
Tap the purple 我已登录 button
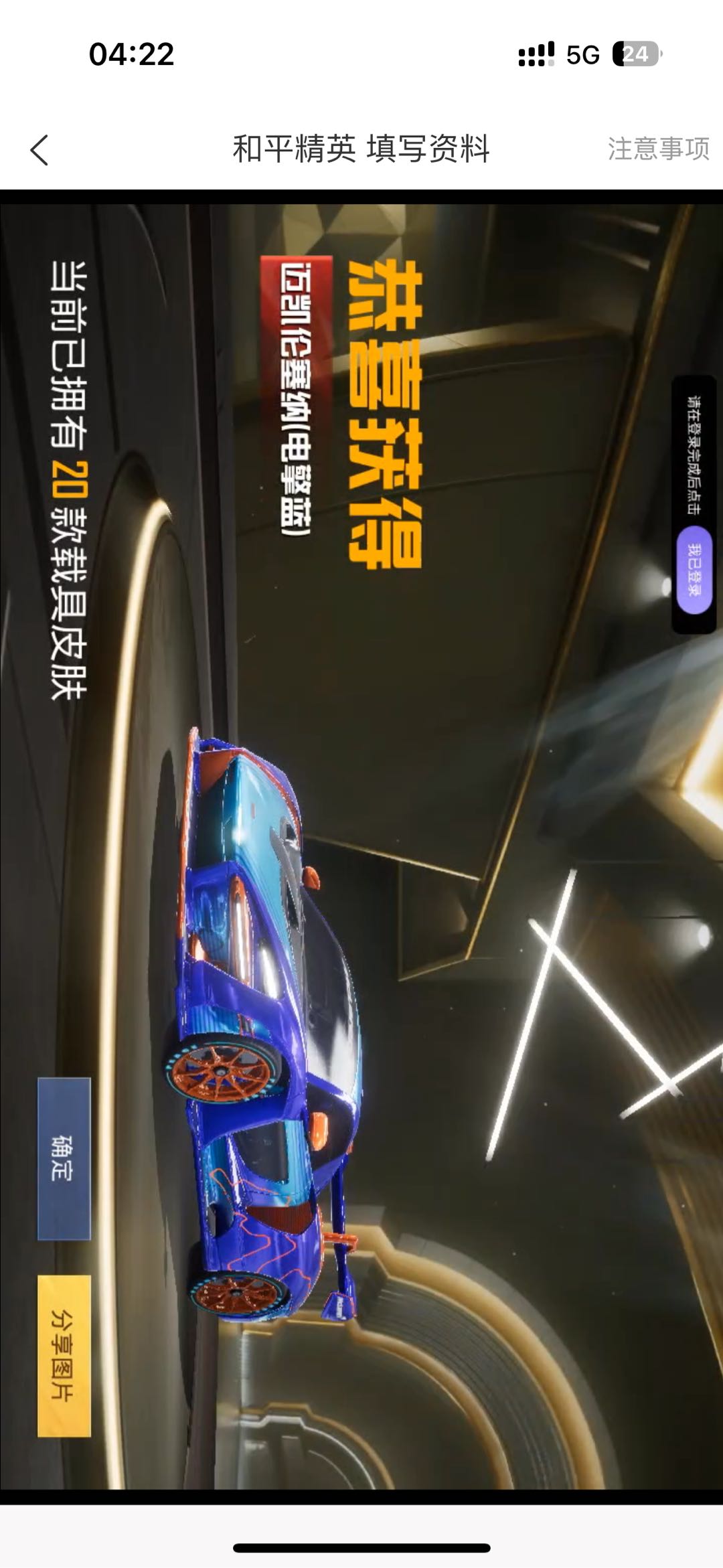click(x=694, y=570)
